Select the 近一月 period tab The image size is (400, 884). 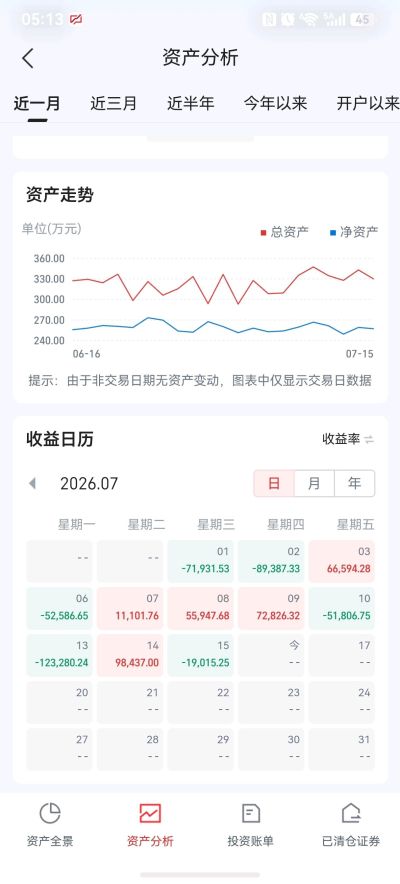37,104
